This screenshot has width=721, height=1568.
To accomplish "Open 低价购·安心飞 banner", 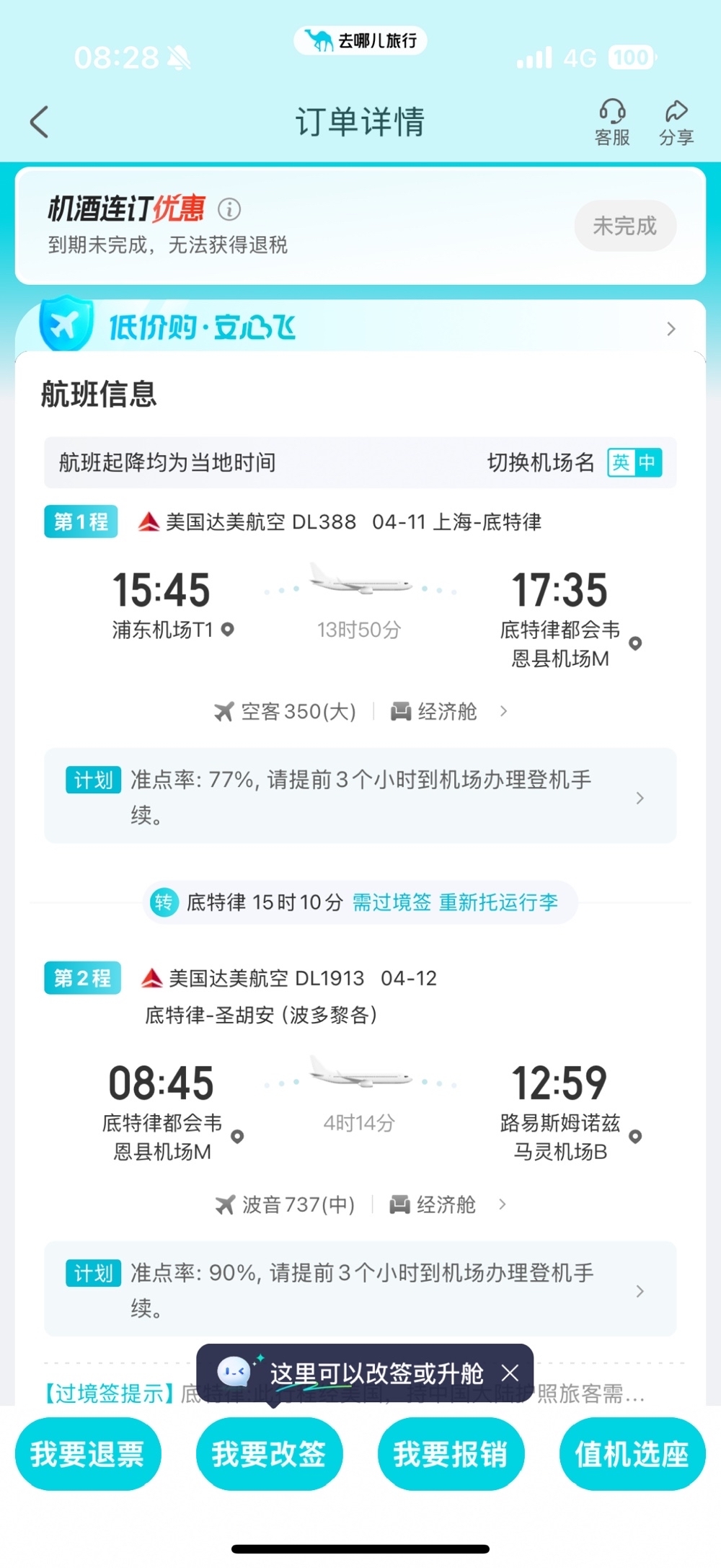I will (360, 328).
